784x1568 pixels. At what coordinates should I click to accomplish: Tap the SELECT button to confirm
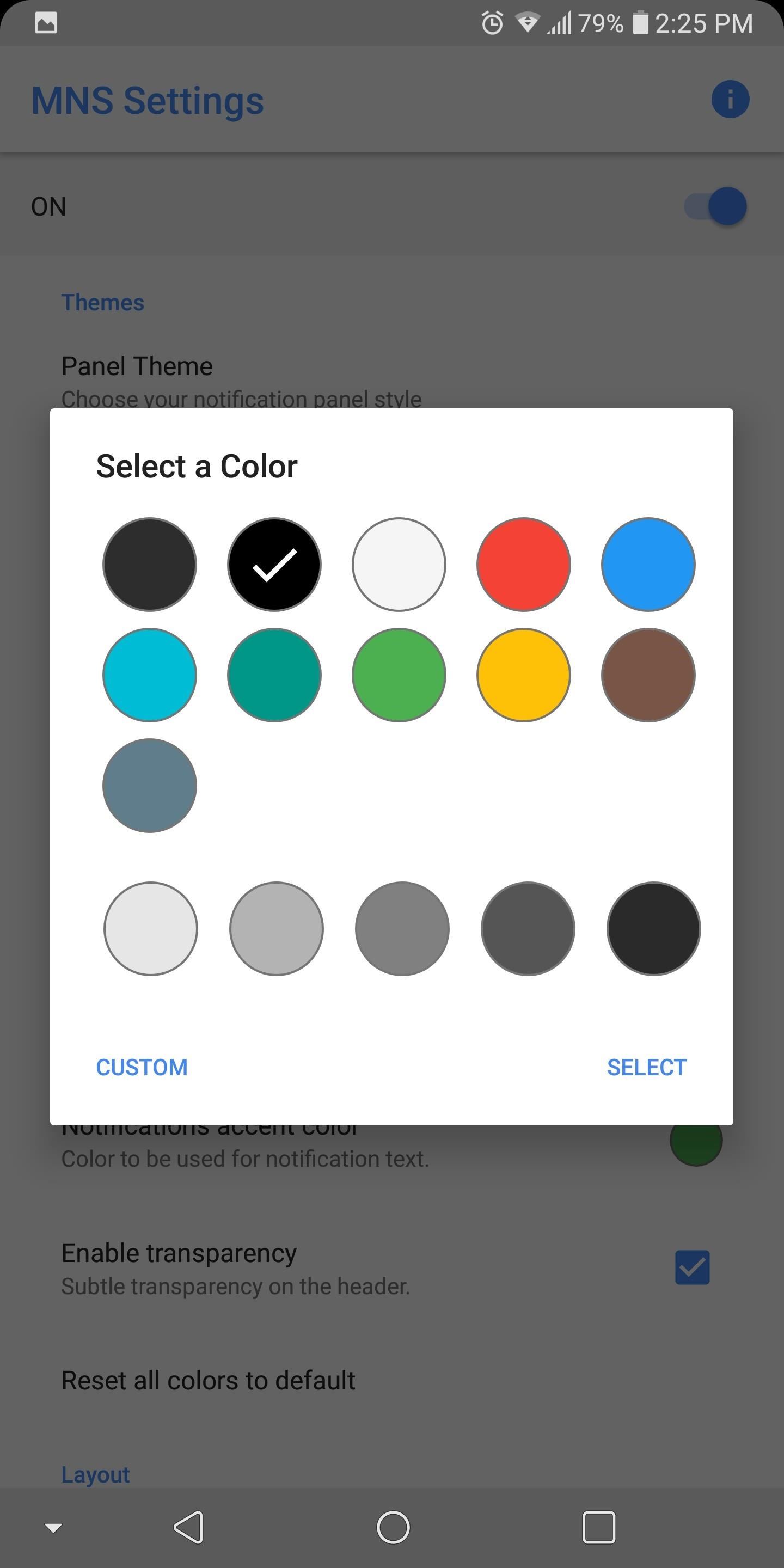(646, 1067)
